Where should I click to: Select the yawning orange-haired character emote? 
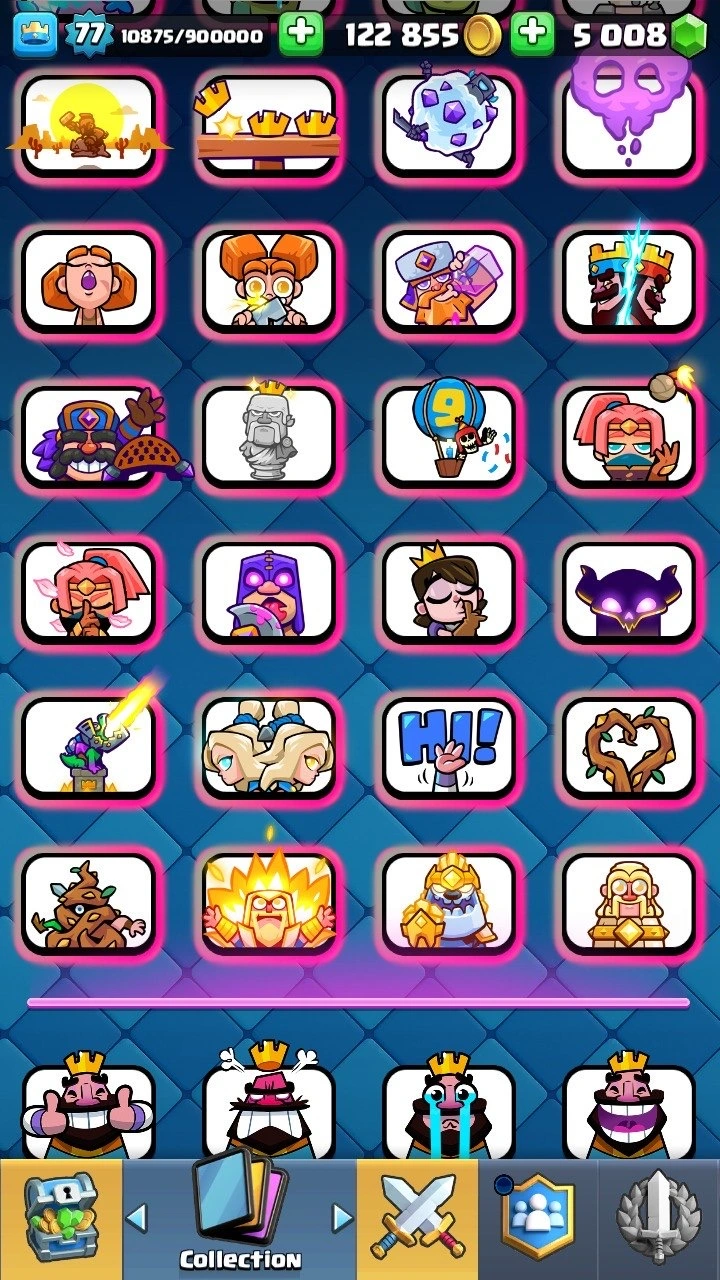click(88, 281)
